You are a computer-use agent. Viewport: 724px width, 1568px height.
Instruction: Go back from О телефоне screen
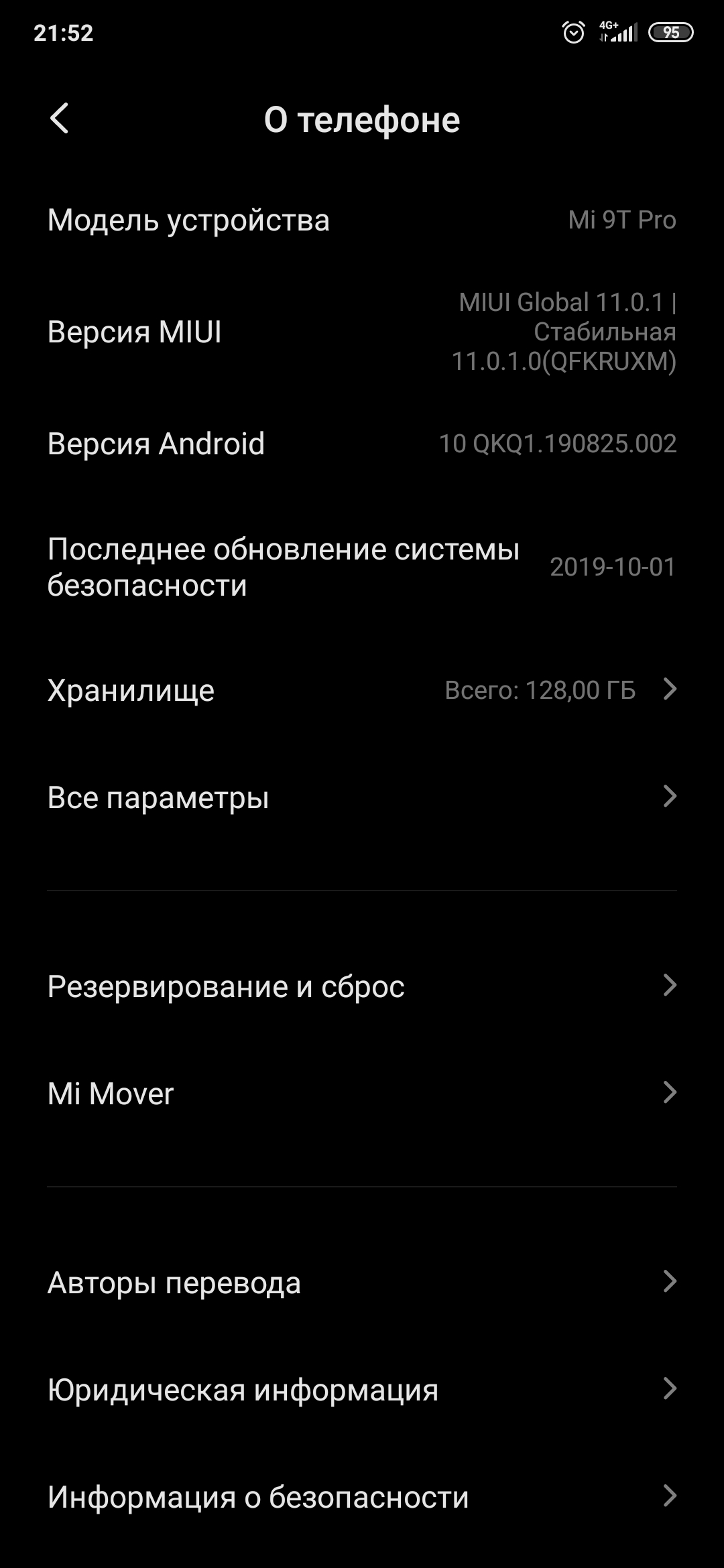pyautogui.click(x=60, y=119)
